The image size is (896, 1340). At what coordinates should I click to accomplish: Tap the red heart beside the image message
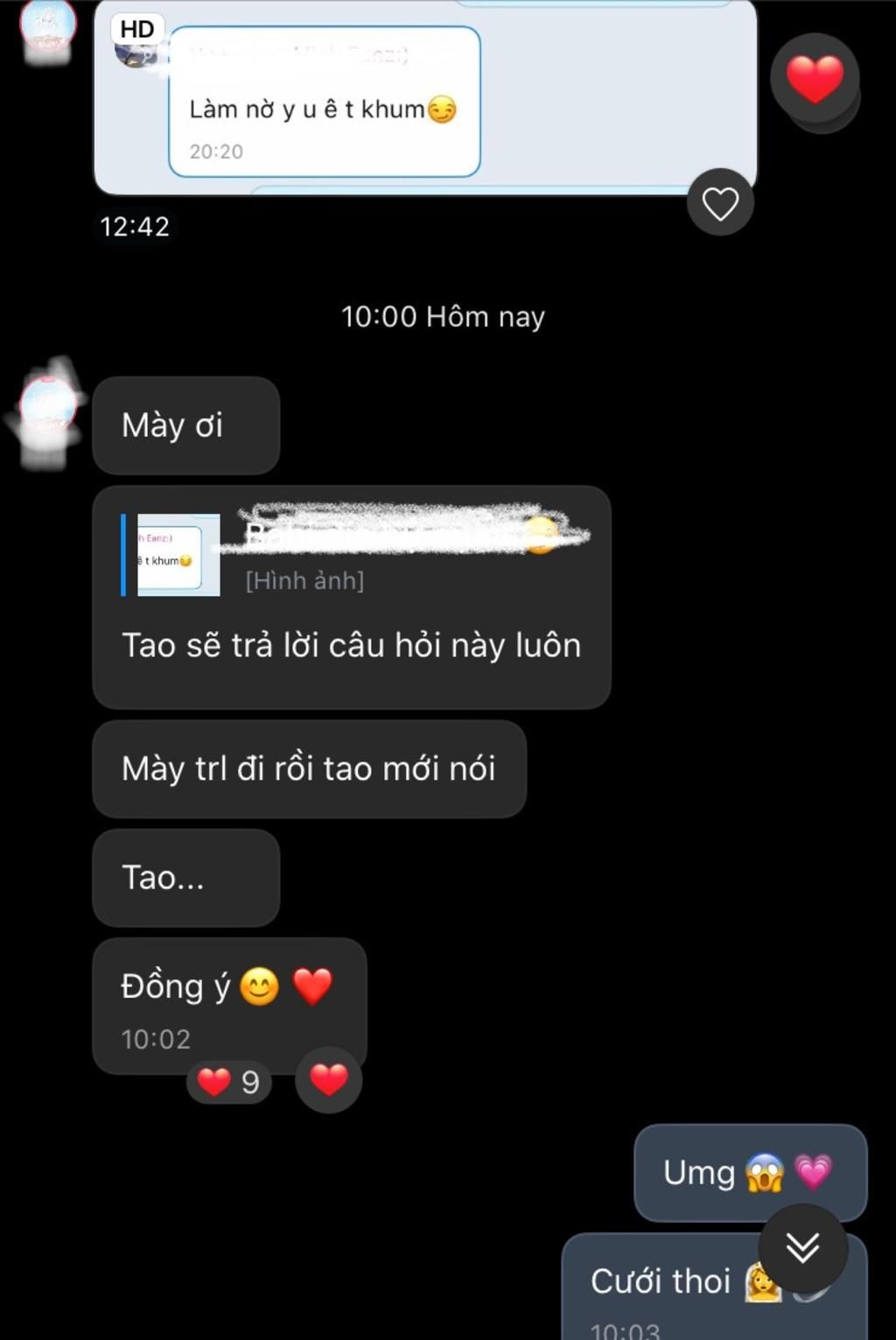[815, 79]
